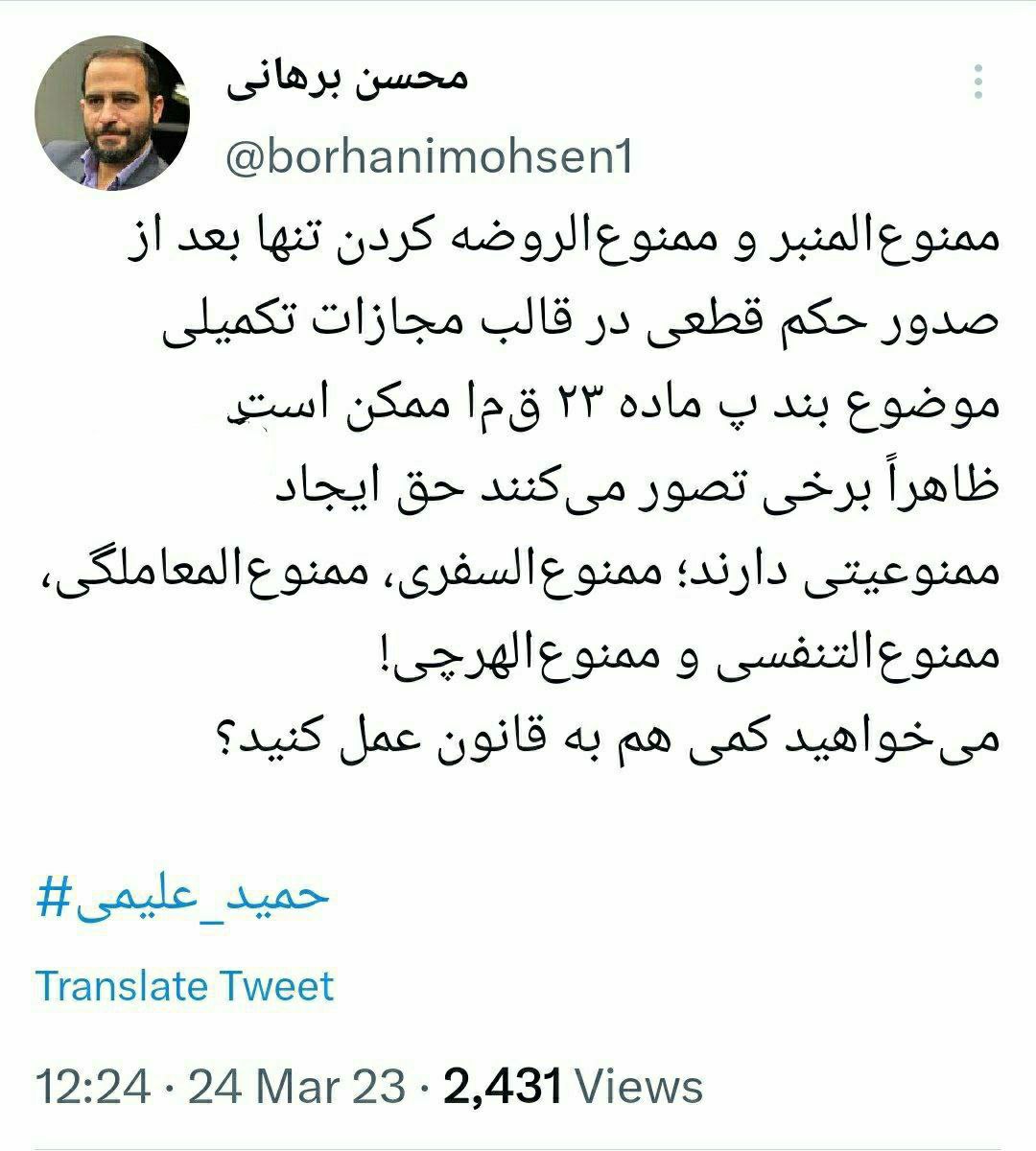Open the @borhanimohsen1 profile handle
Image resolution: width=1036 pixels, height=1151 pixels.
429,158
